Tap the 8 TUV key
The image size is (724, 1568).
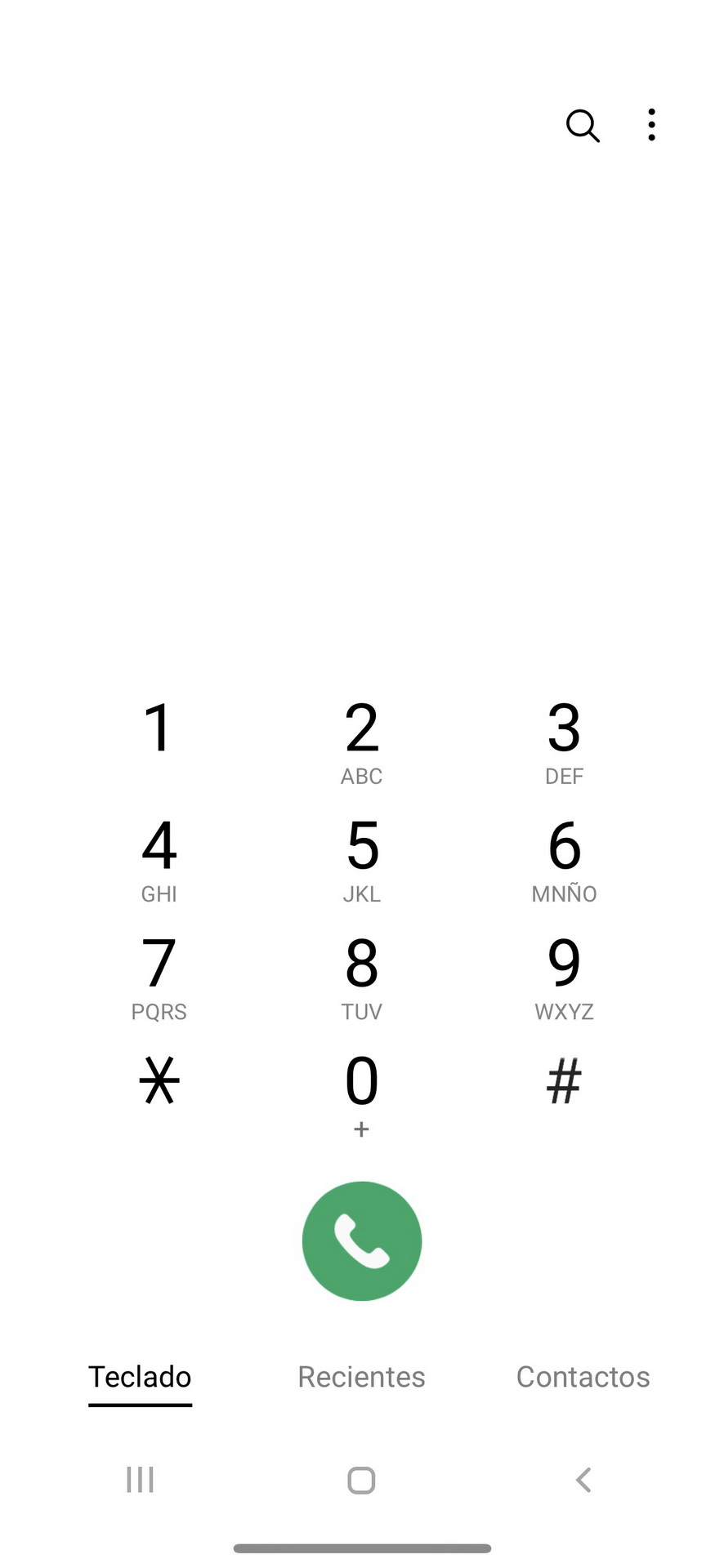point(361,976)
